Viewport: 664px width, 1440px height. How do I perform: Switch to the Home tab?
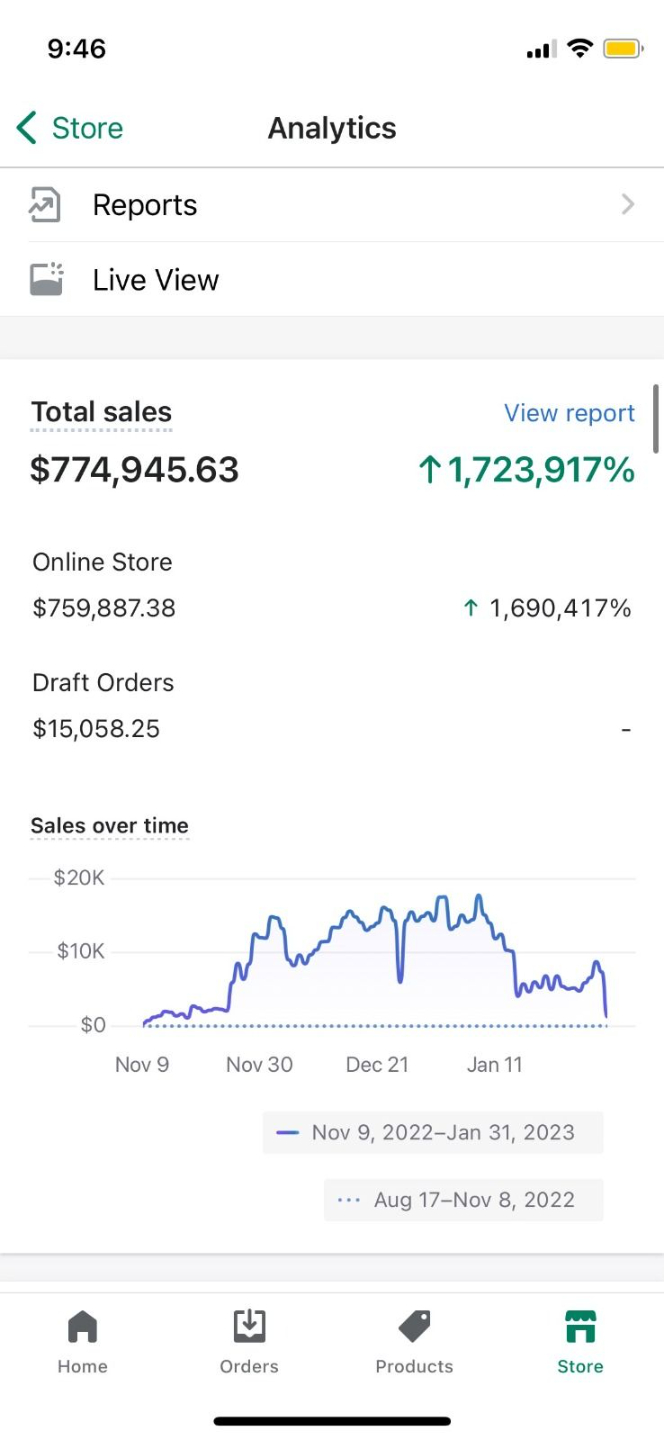tap(82, 1342)
